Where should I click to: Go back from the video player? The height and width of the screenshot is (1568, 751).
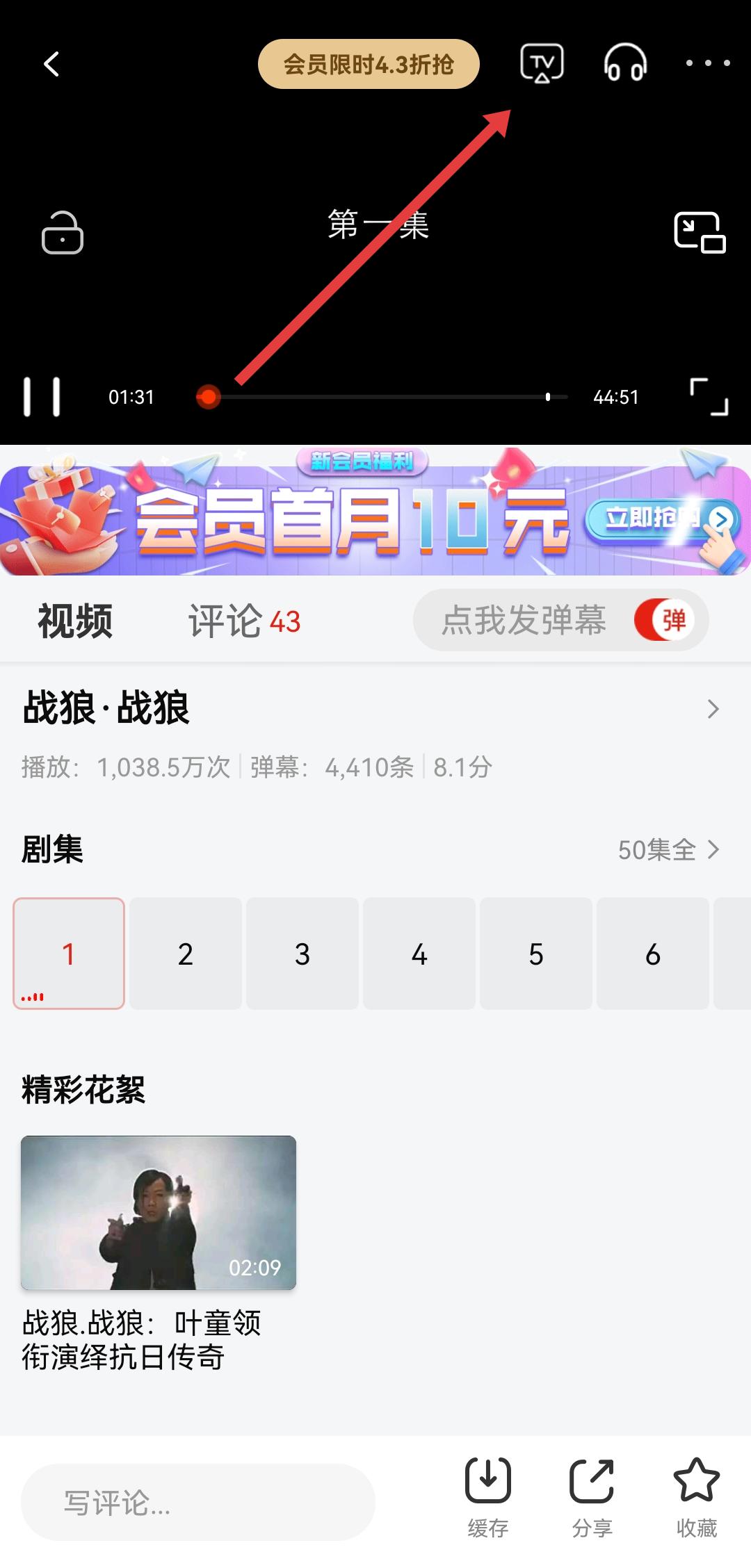pos(51,65)
